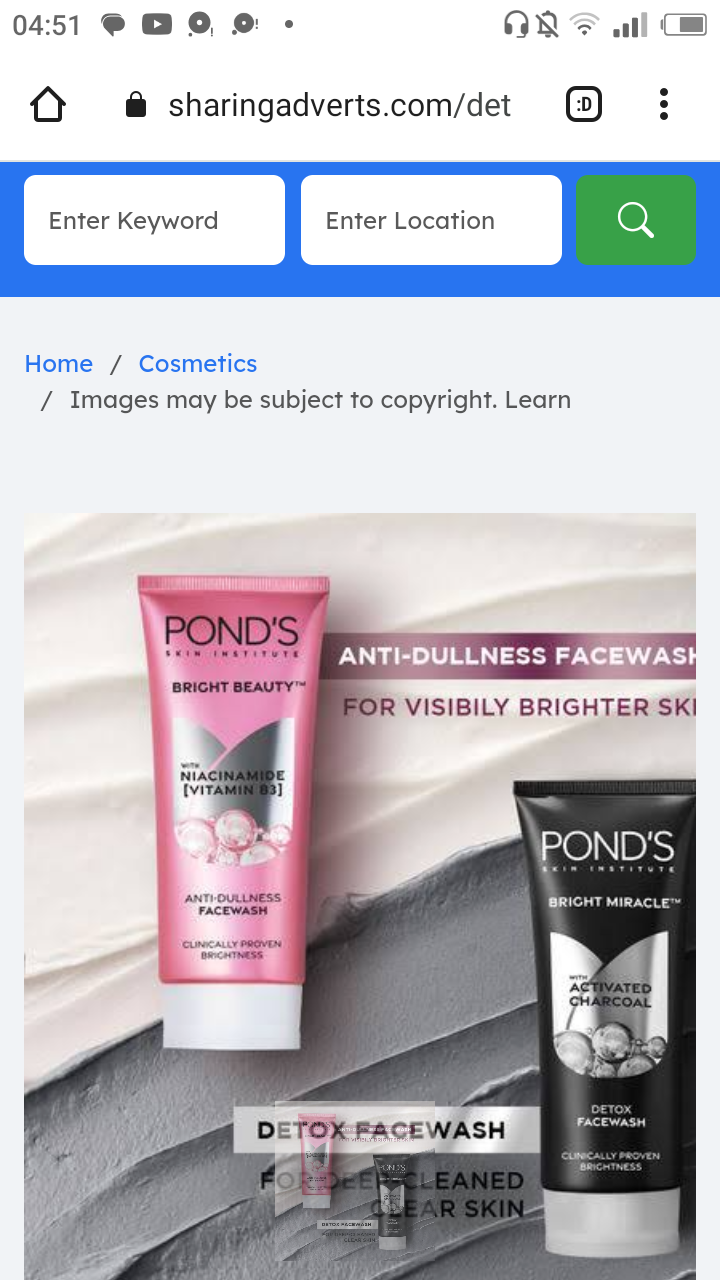Focus the Enter Keyword field

[154, 220]
